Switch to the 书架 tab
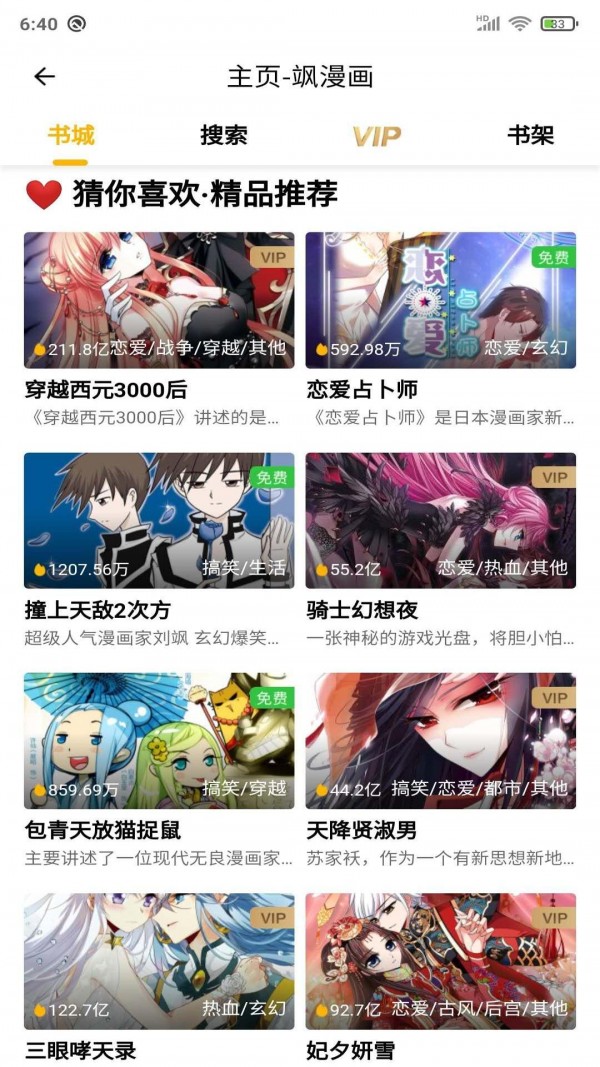 coord(530,136)
